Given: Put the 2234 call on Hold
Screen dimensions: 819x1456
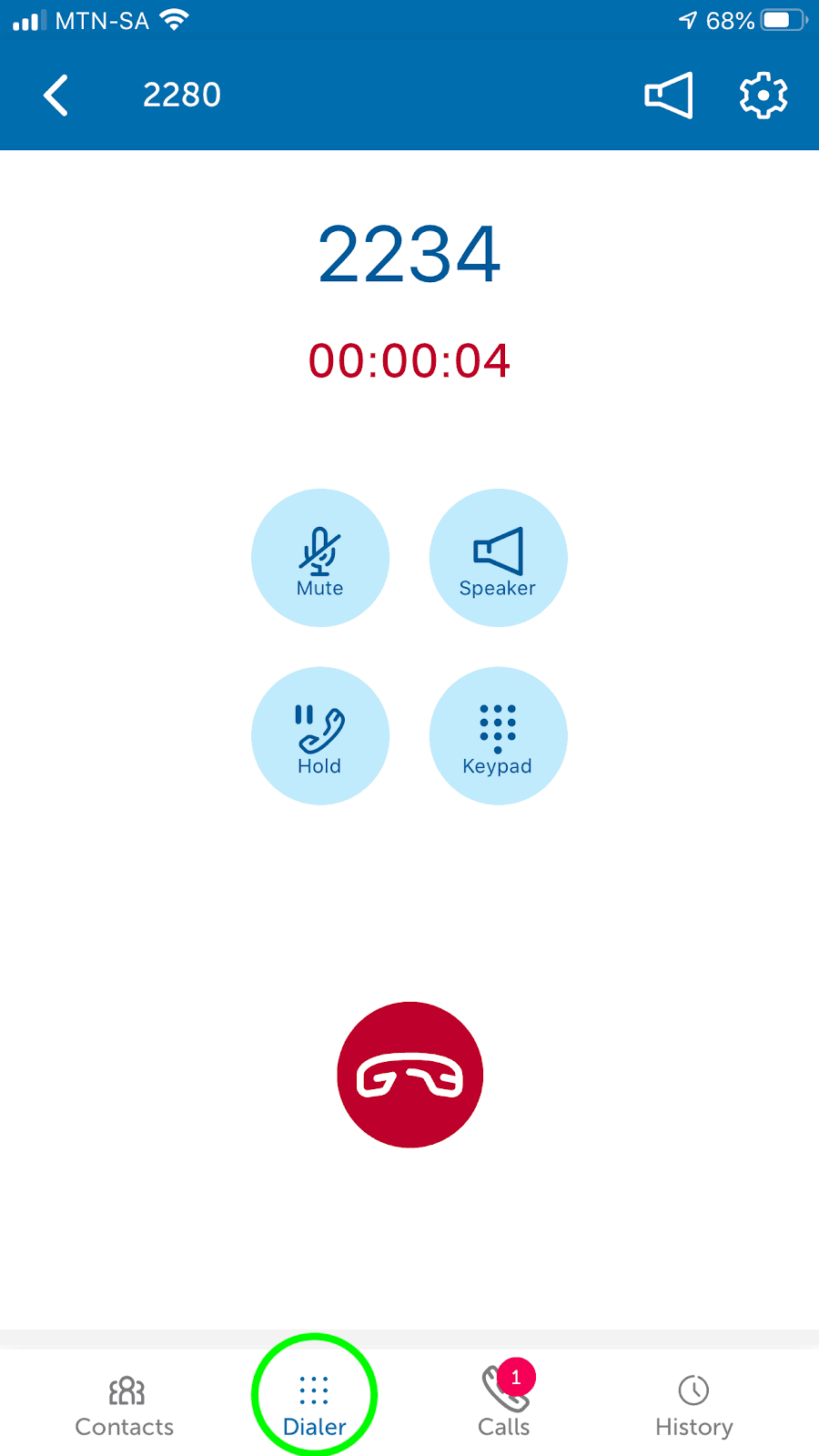Looking at the screenshot, I should [x=320, y=735].
